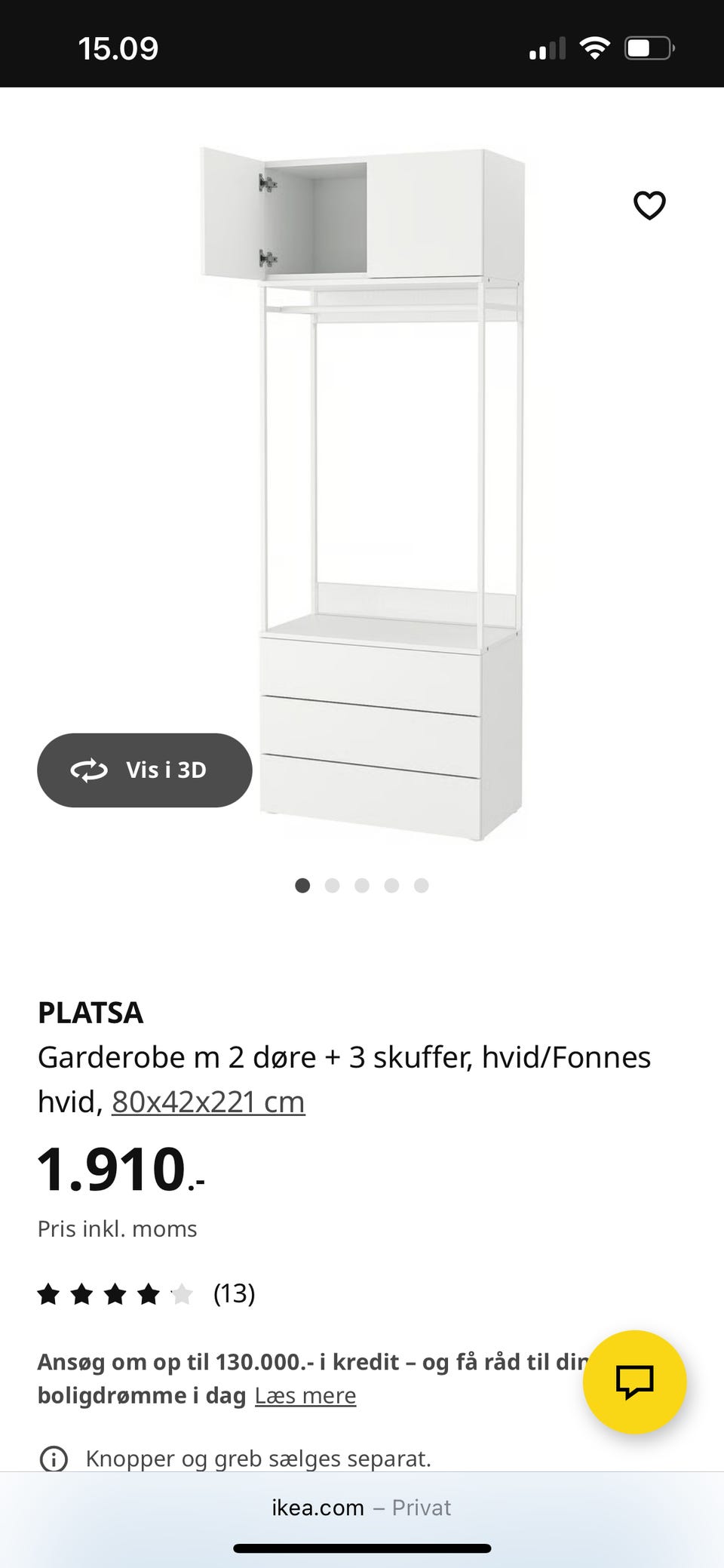This screenshot has height=1568, width=724.
Task: Tap the cellular signal bars icon
Action: tap(546, 47)
